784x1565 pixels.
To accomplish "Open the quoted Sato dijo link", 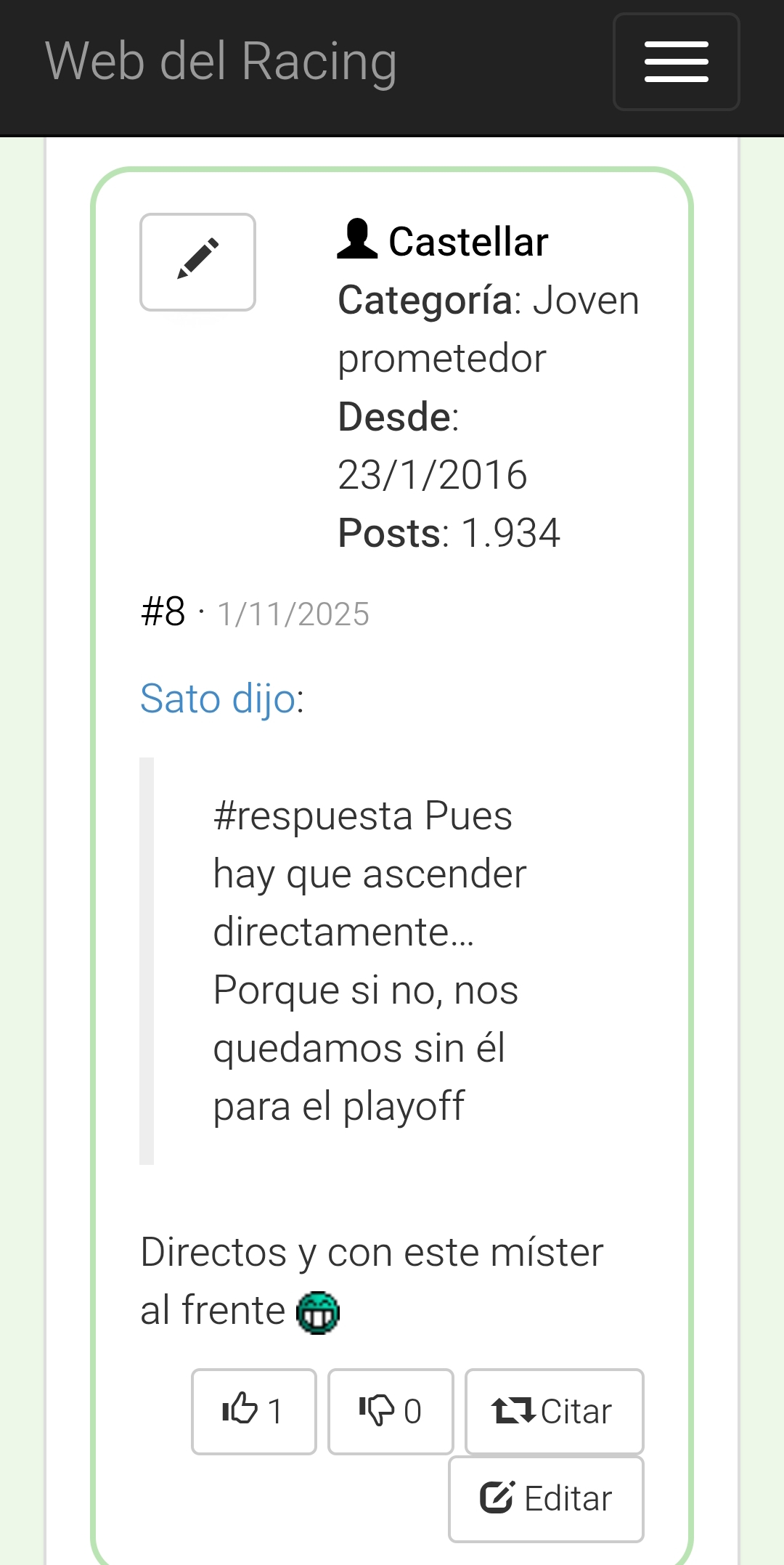I will (218, 699).
